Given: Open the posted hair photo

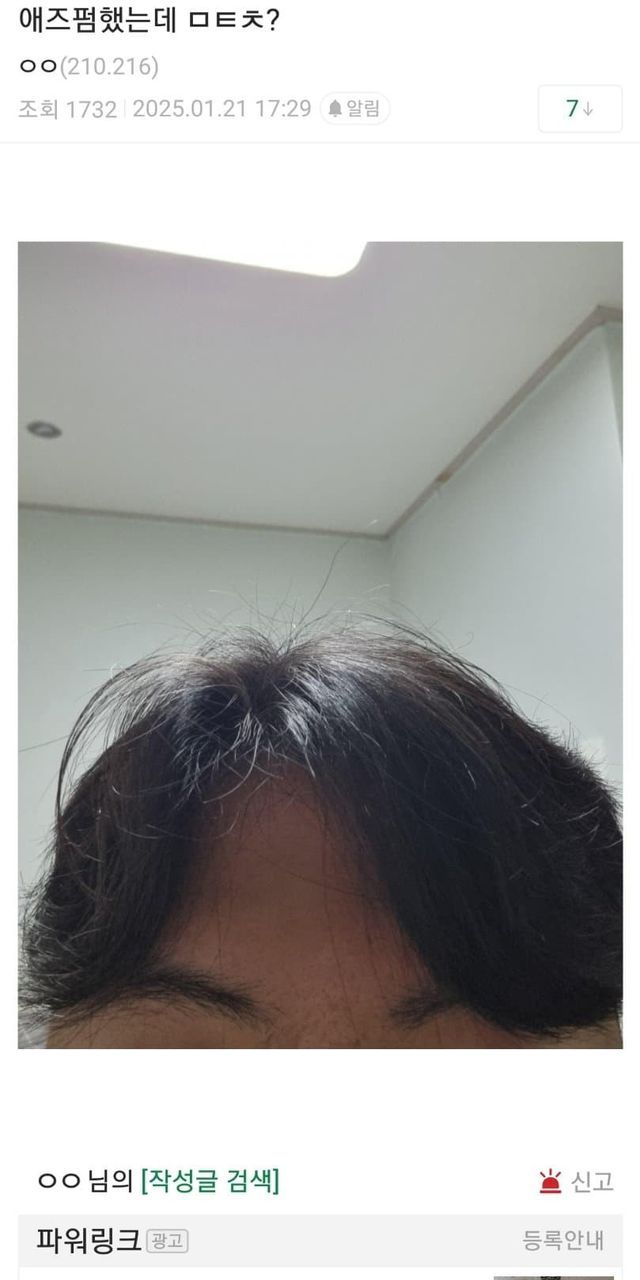Looking at the screenshot, I should [x=320, y=645].
